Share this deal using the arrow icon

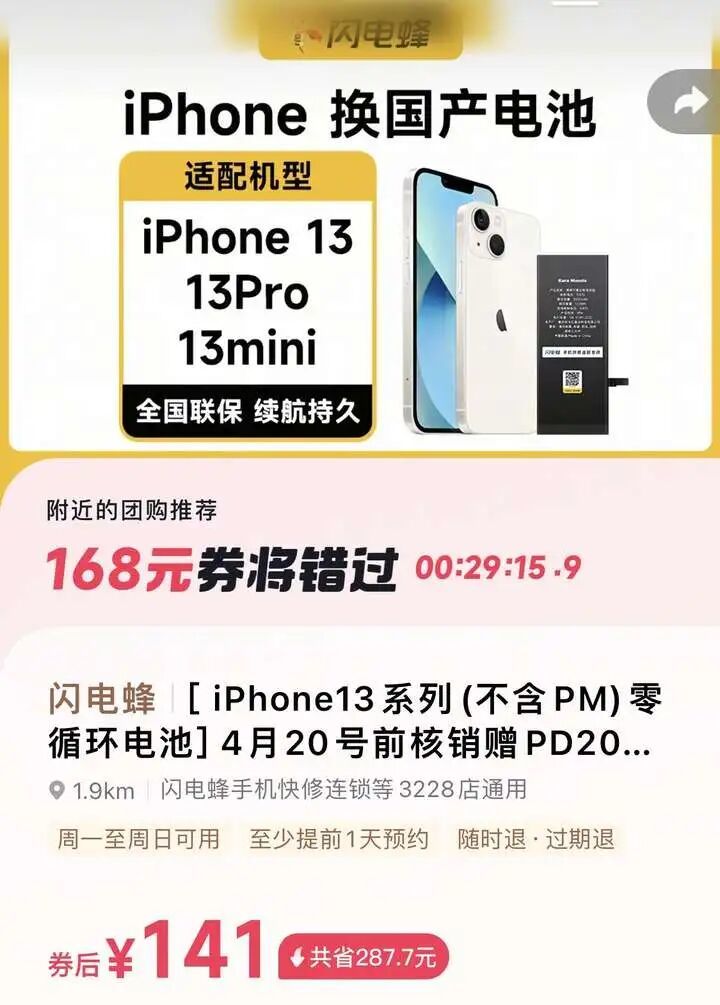click(690, 102)
